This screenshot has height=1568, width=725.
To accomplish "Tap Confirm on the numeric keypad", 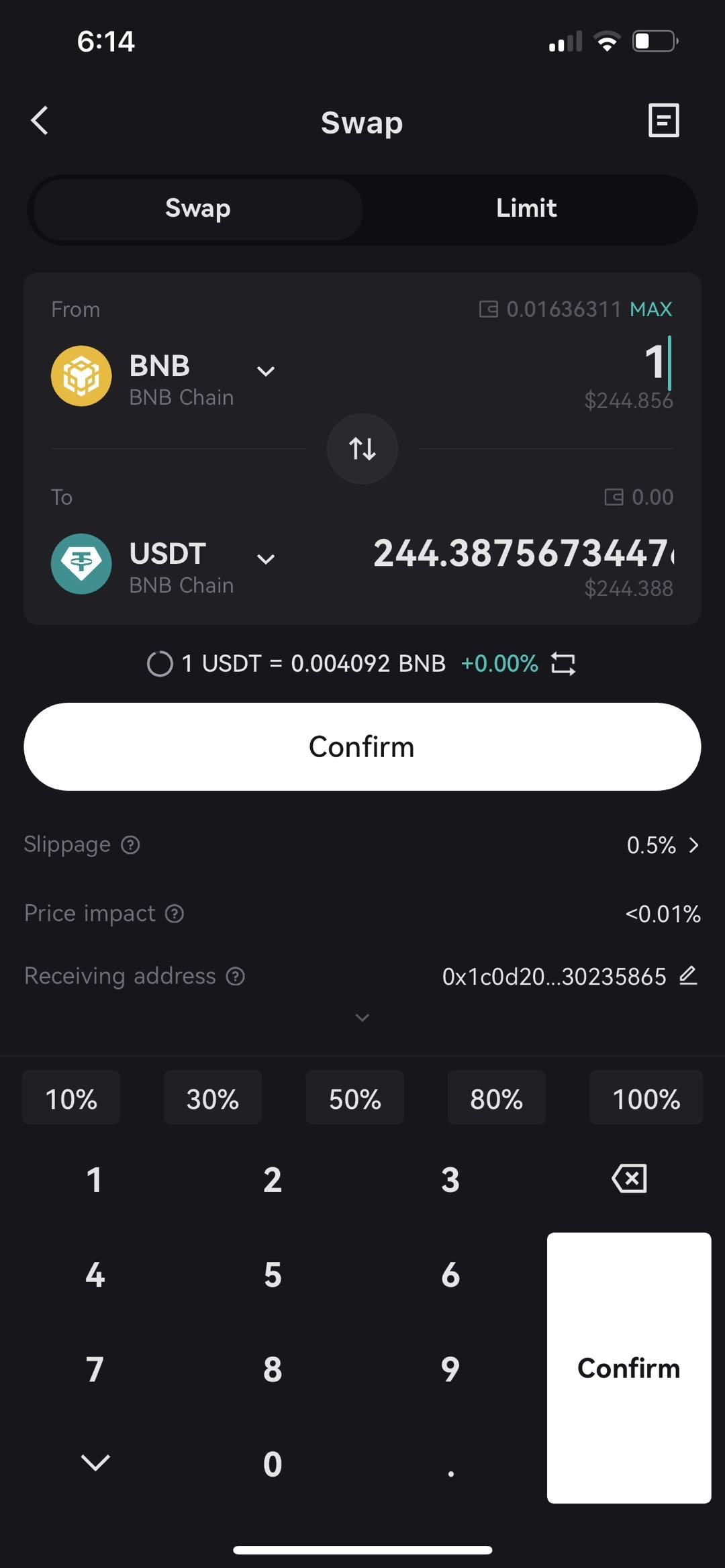I will [628, 1368].
